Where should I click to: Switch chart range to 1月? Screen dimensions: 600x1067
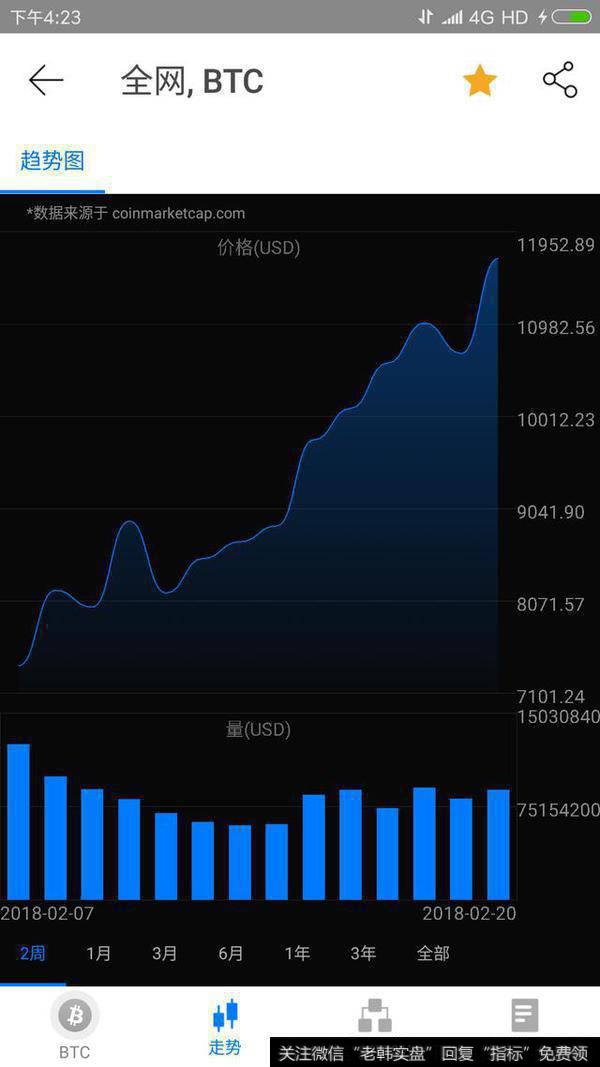[x=99, y=953]
